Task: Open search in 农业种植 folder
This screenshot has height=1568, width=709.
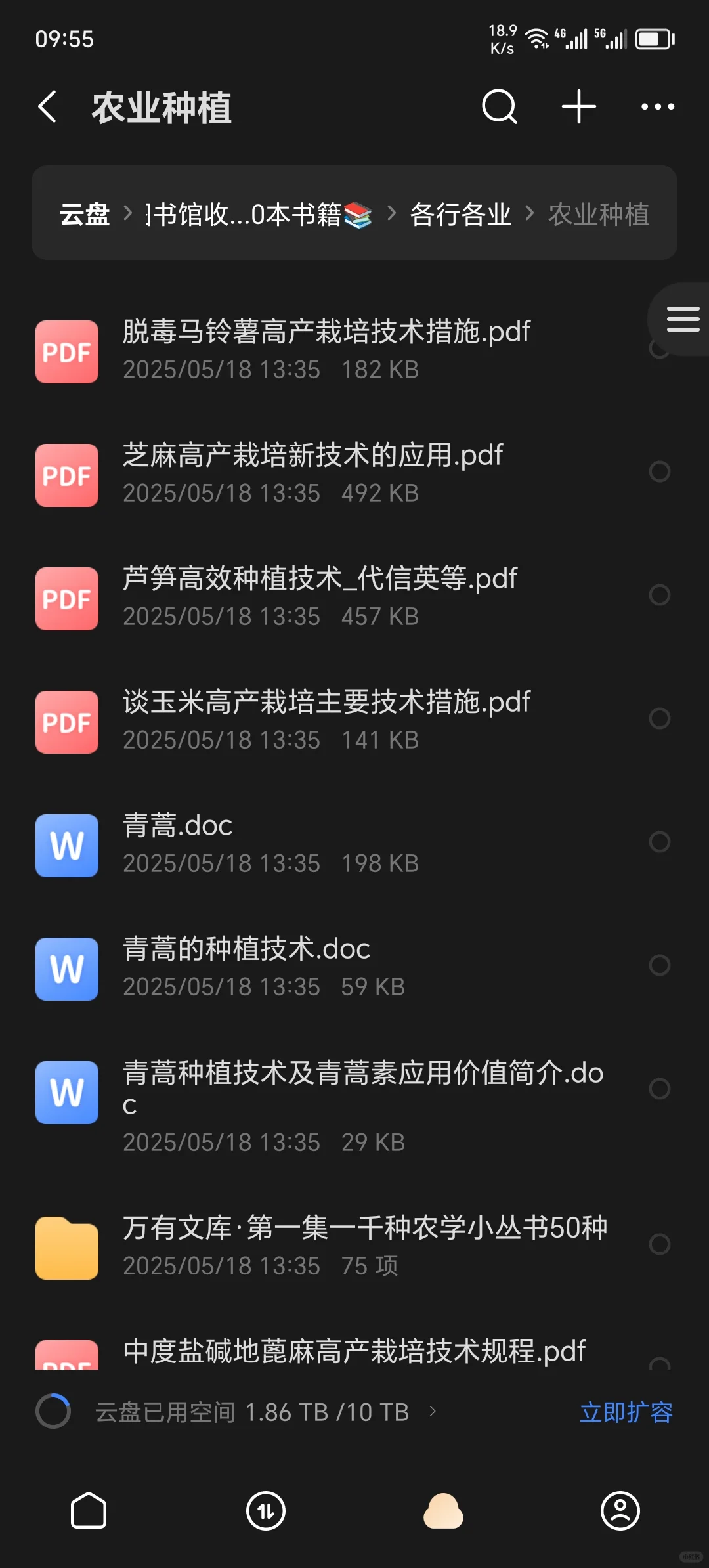Action: [x=500, y=107]
